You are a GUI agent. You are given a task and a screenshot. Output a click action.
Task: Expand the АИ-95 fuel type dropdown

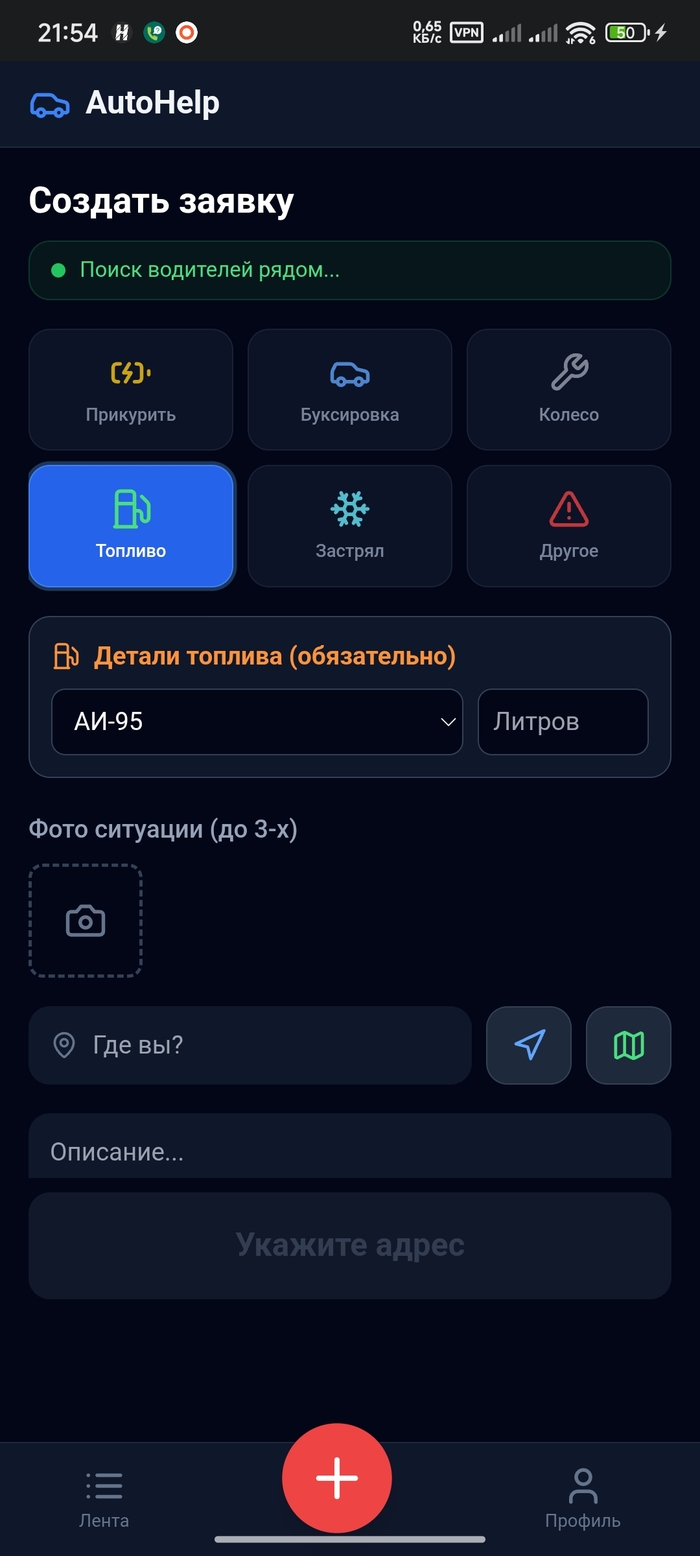(x=257, y=721)
